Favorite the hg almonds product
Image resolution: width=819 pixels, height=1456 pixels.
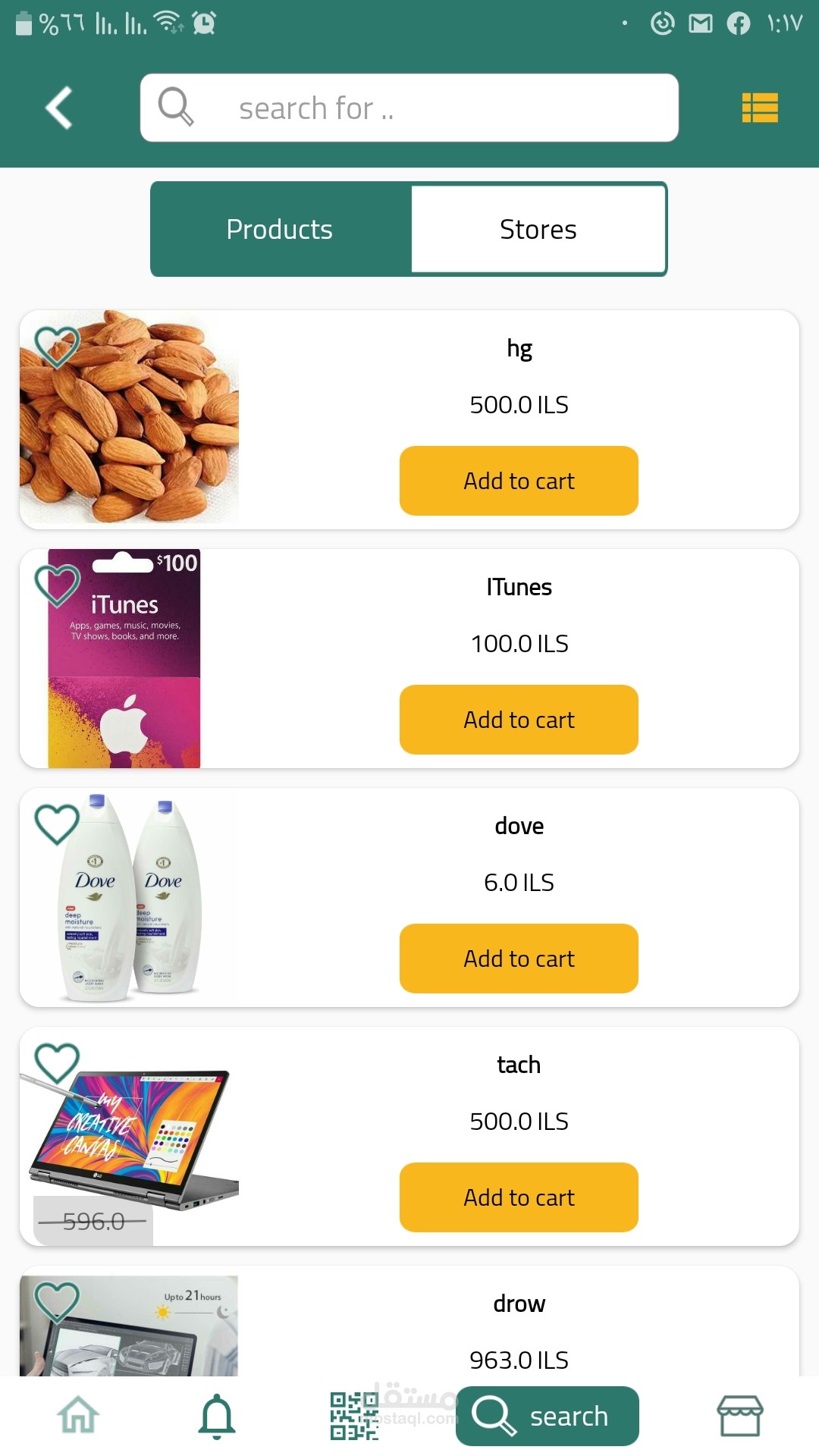[x=58, y=347]
